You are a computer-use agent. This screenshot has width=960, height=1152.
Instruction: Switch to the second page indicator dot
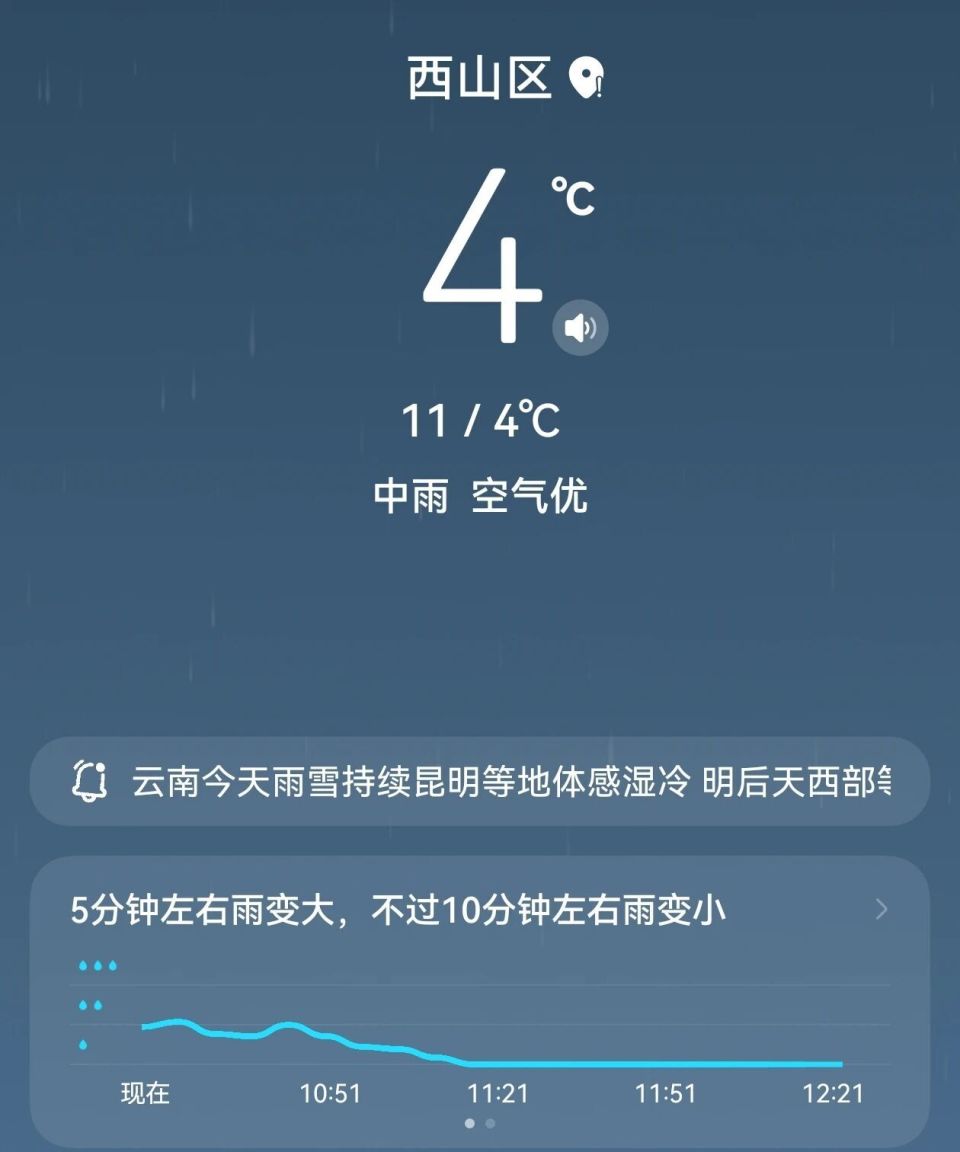(490, 1125)
